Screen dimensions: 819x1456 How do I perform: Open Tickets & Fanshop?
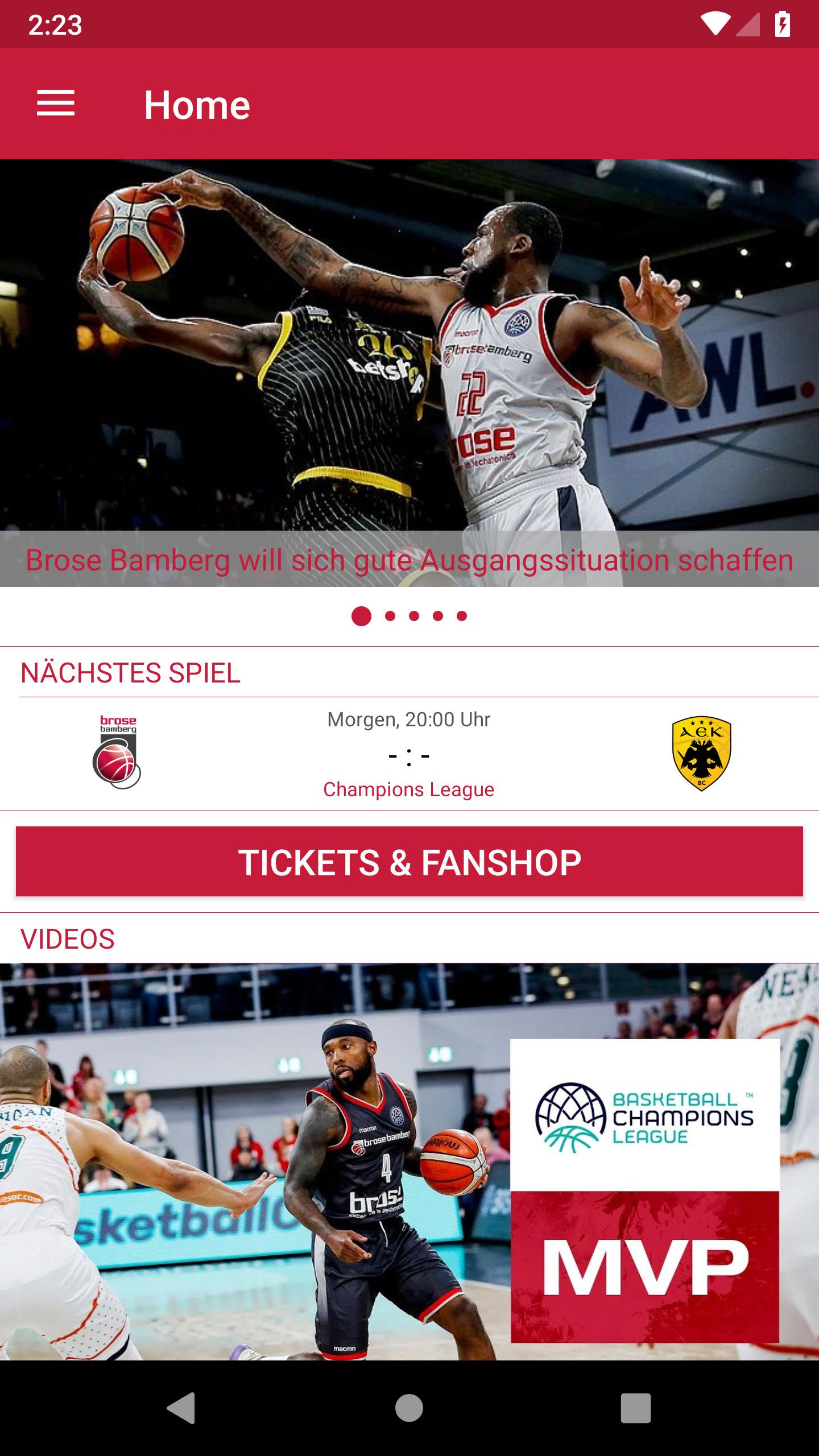pos(409,862)
